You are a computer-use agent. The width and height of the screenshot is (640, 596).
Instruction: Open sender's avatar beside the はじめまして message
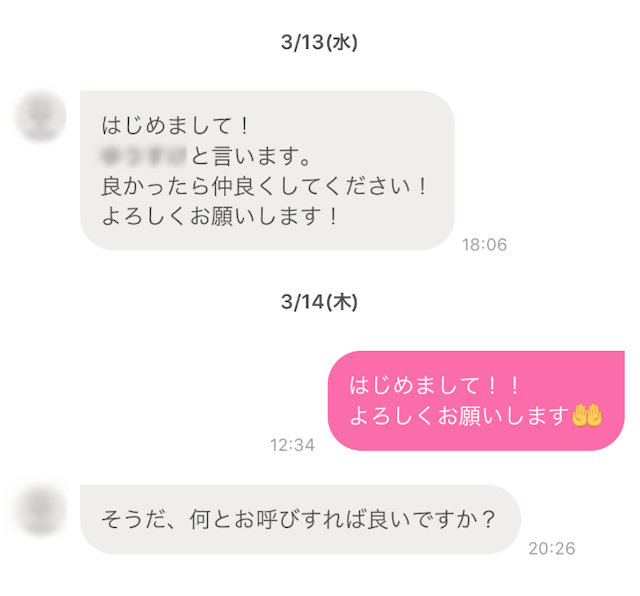[43, 114]
